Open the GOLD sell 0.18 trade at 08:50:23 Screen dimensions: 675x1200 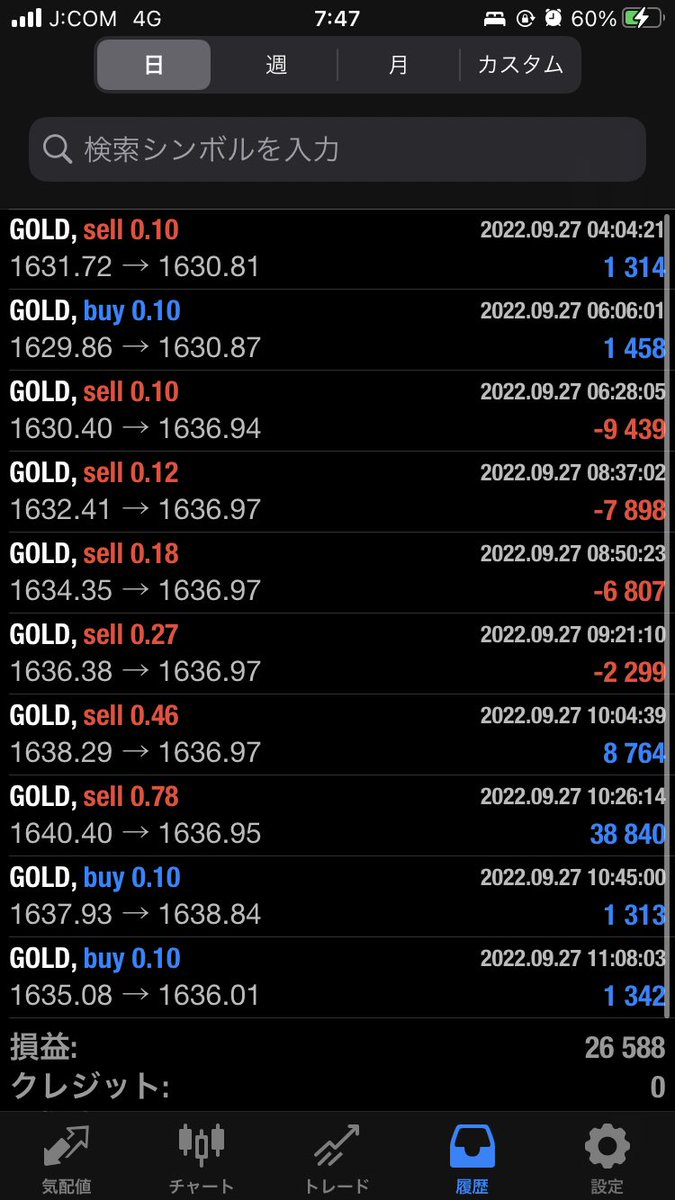pyautogui.click(x=337, y=573)
